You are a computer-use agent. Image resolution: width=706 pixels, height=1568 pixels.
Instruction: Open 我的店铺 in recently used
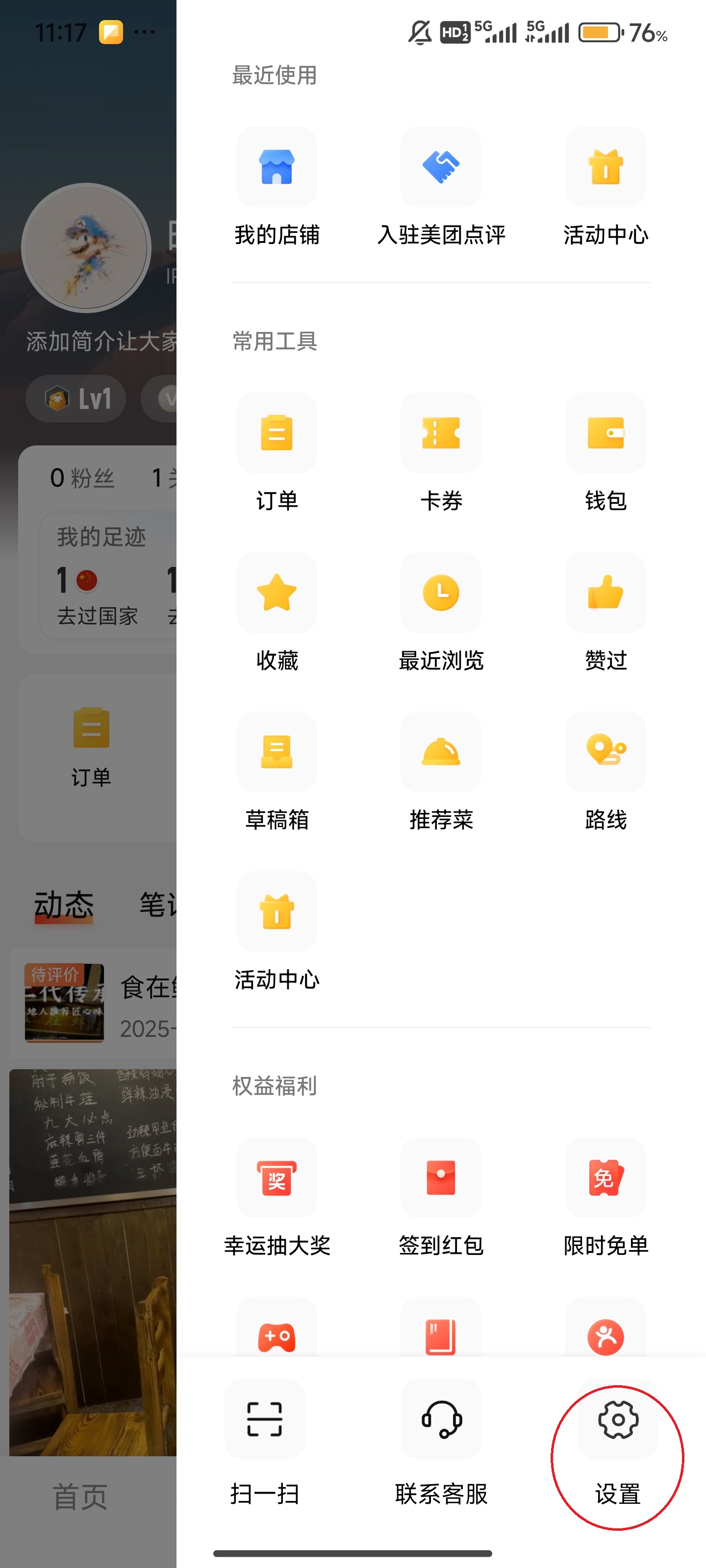pos(277,168)
